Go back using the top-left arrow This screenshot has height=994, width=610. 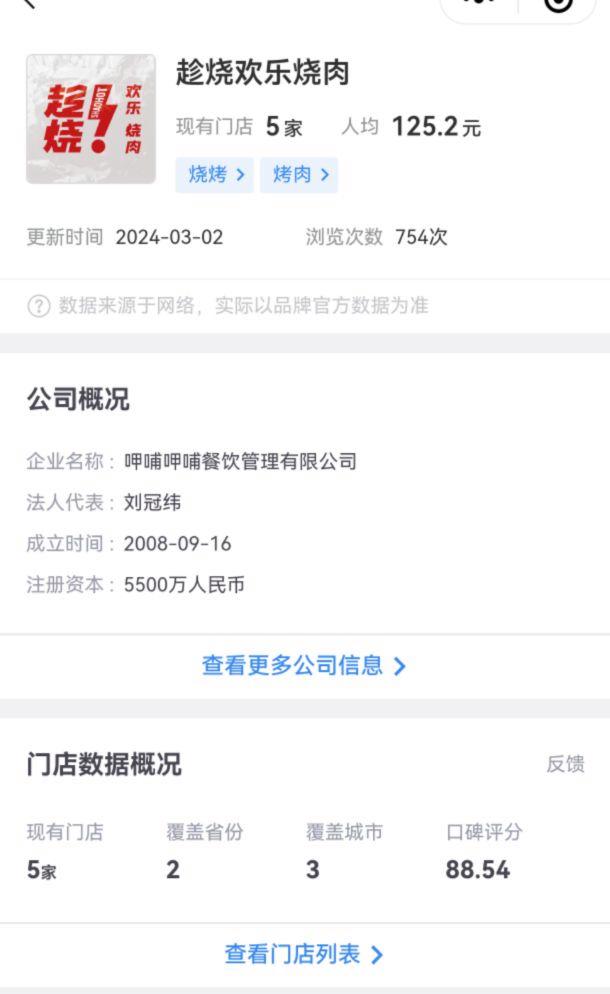pyautogui.click(x=27, y=4)
